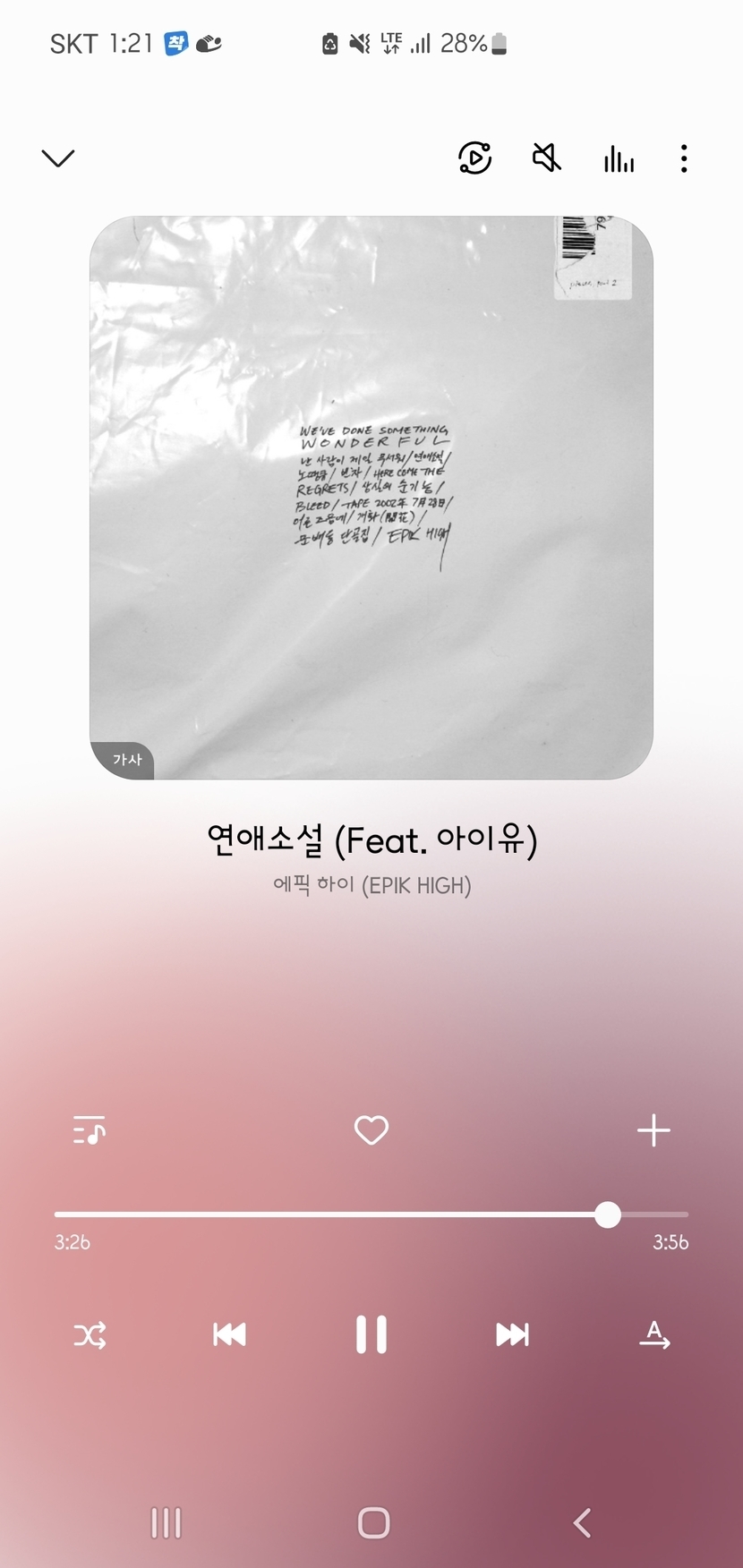Viewport: 743px width, 1568px height.
Task: Tap the muted speaker icon
Action: [547, 158]
